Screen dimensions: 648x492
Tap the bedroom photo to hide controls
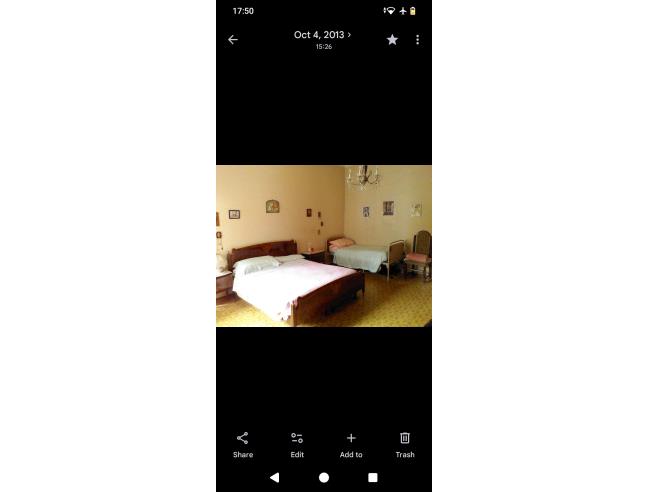[x=323, y=246]
